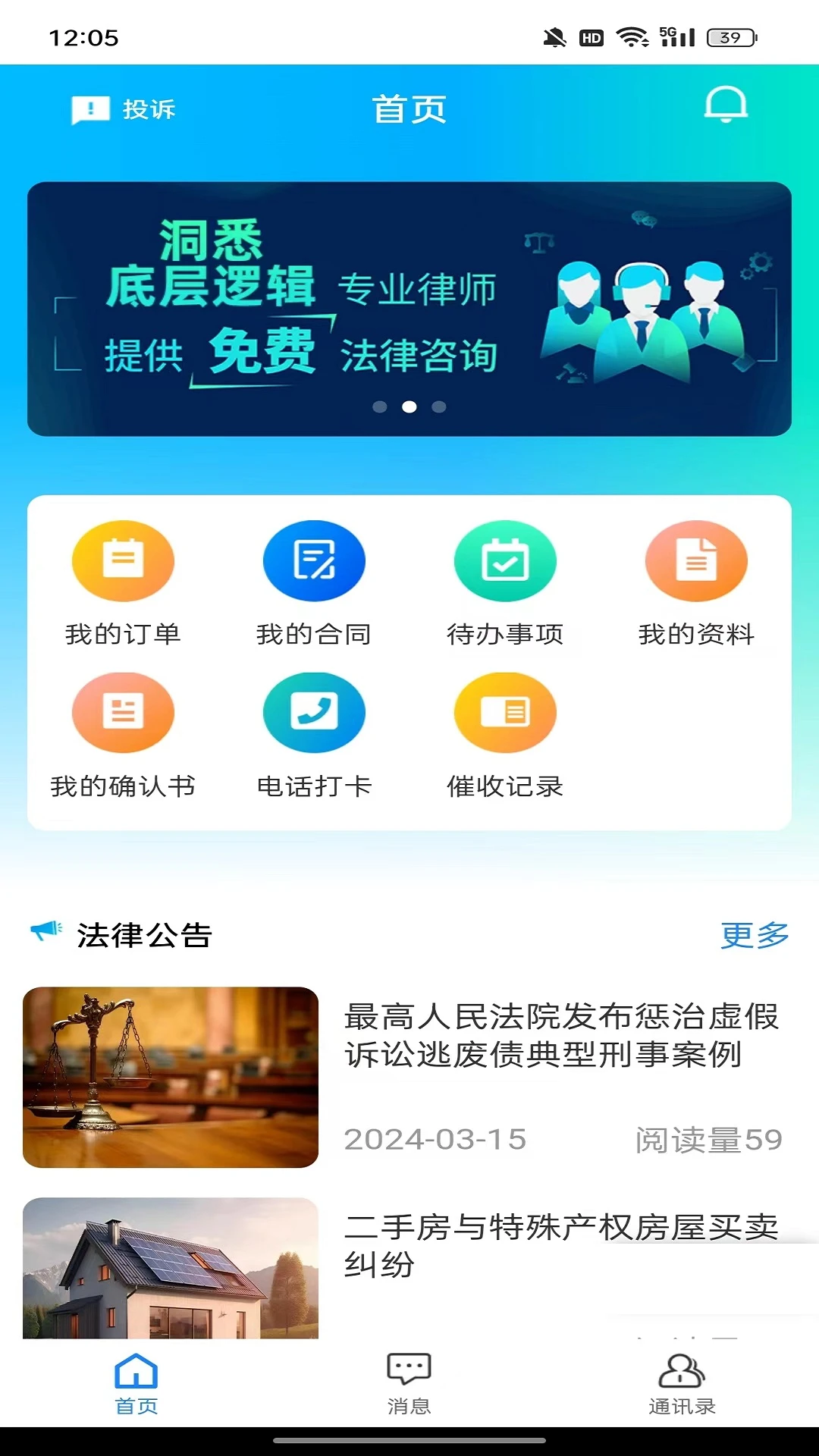Open 更多 to see all legal announcements
This screenshot has width=819, height=1456.
(x=754, y=937)
